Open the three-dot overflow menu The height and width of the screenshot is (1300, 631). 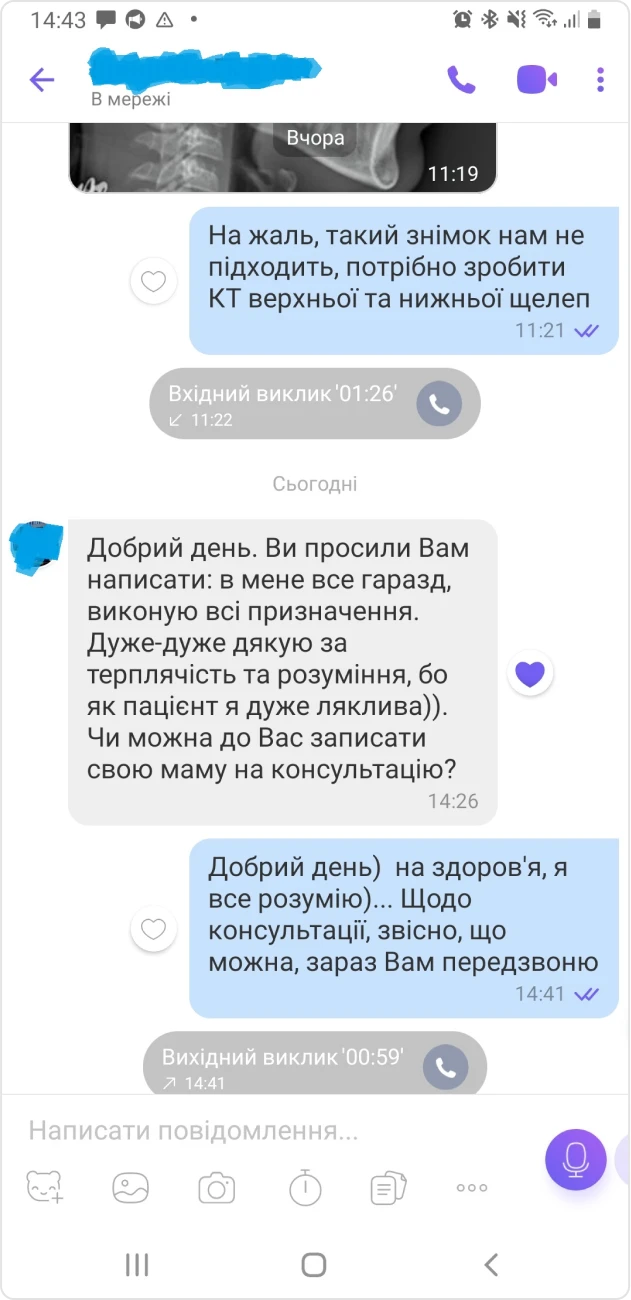(x=600, y=80)
